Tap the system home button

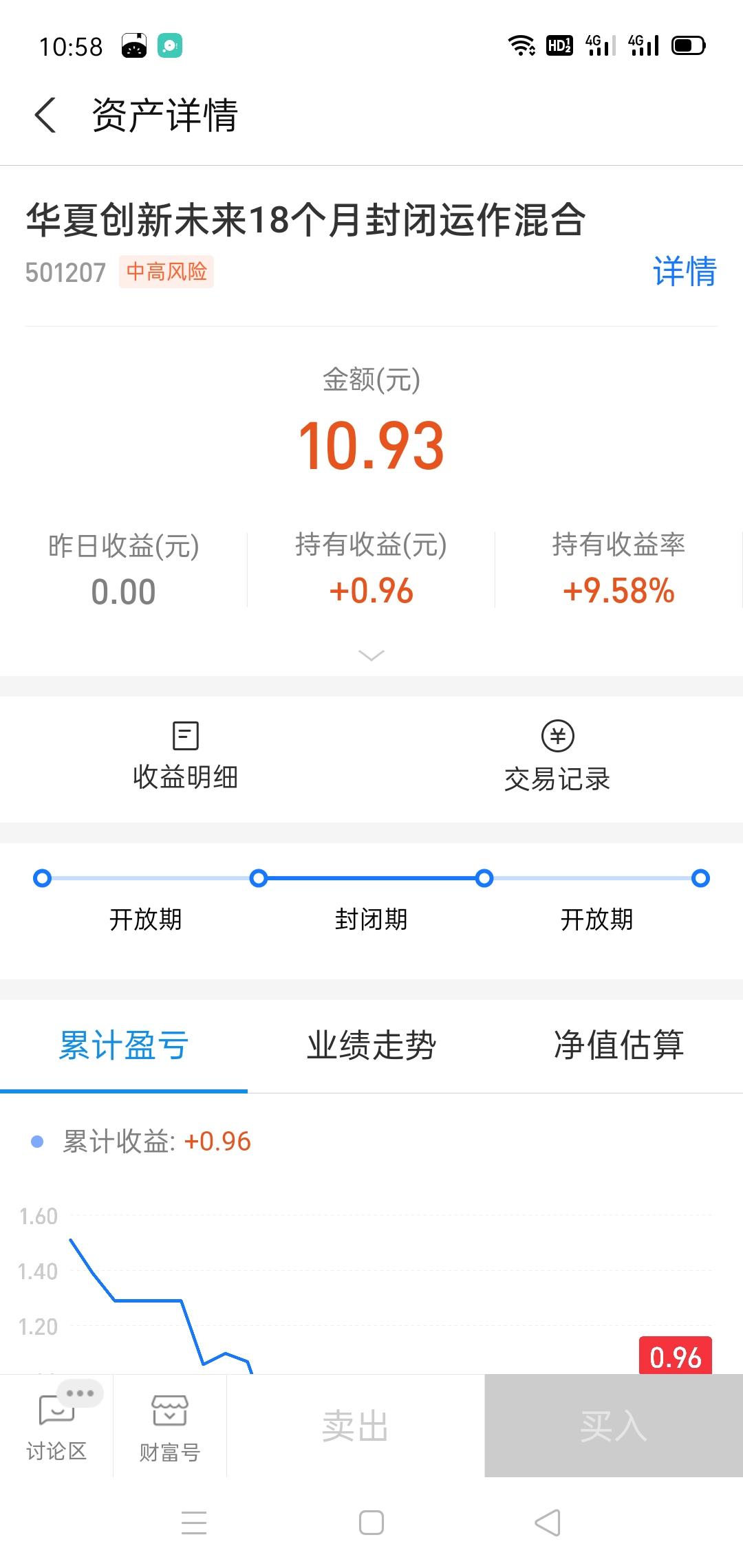point(371,1523)
